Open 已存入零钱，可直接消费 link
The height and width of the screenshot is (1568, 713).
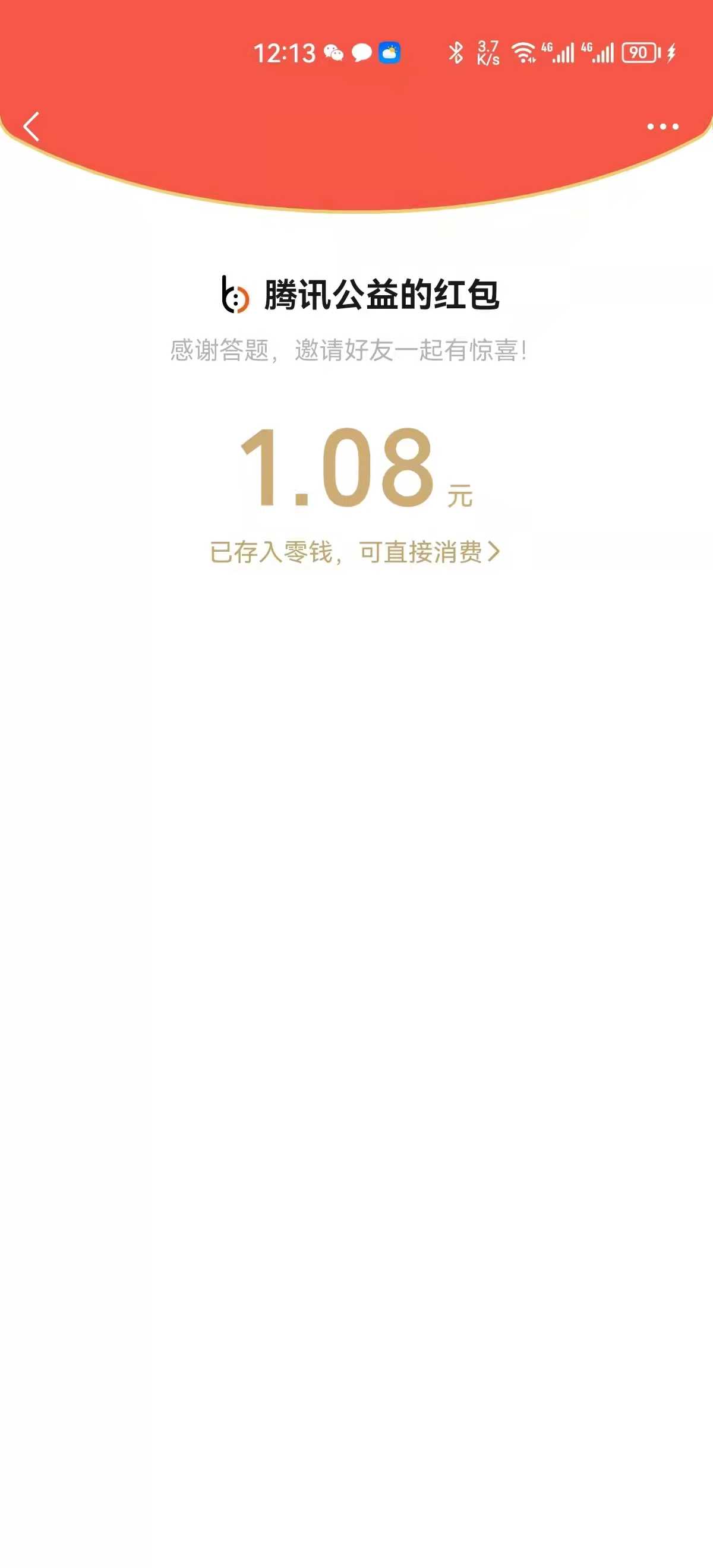(355, 552)
